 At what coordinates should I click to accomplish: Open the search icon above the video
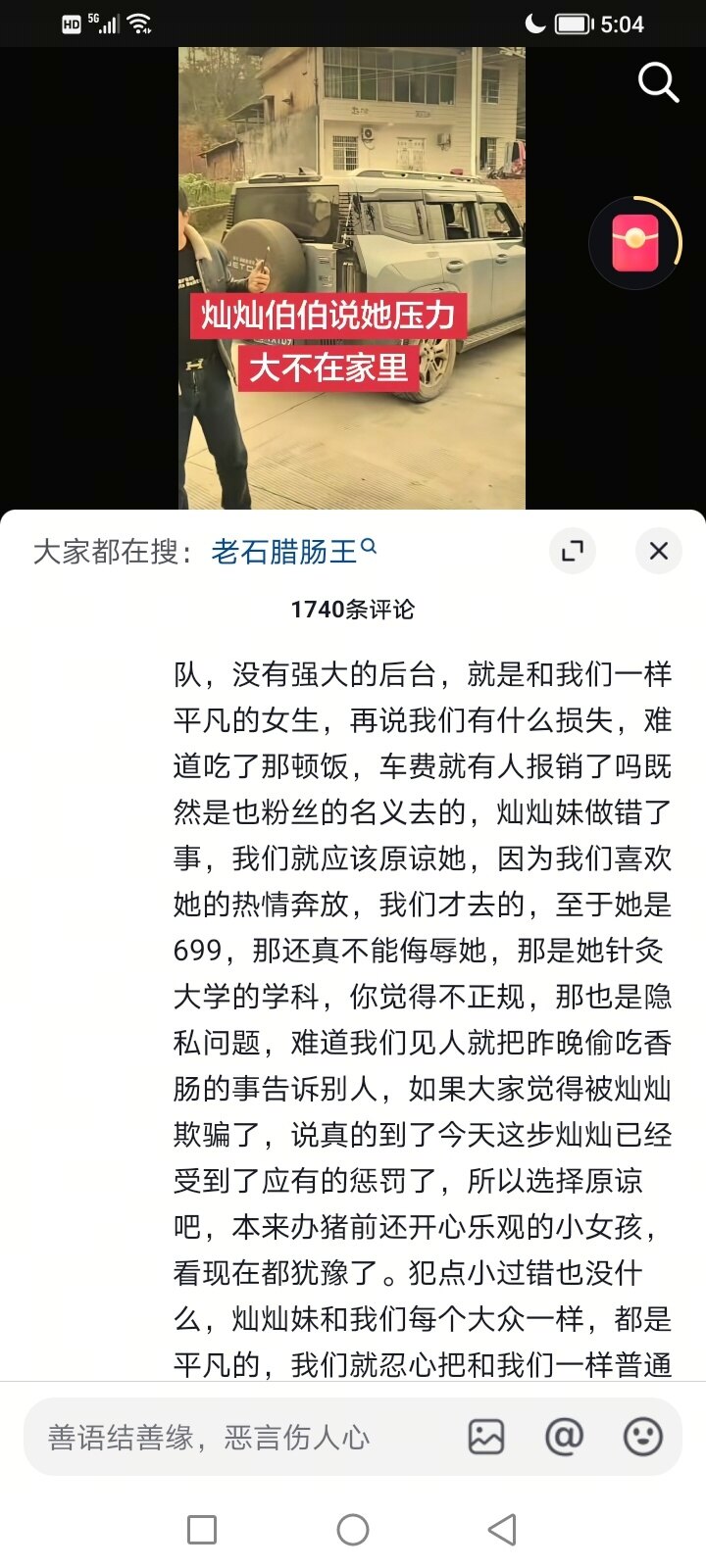658,83
